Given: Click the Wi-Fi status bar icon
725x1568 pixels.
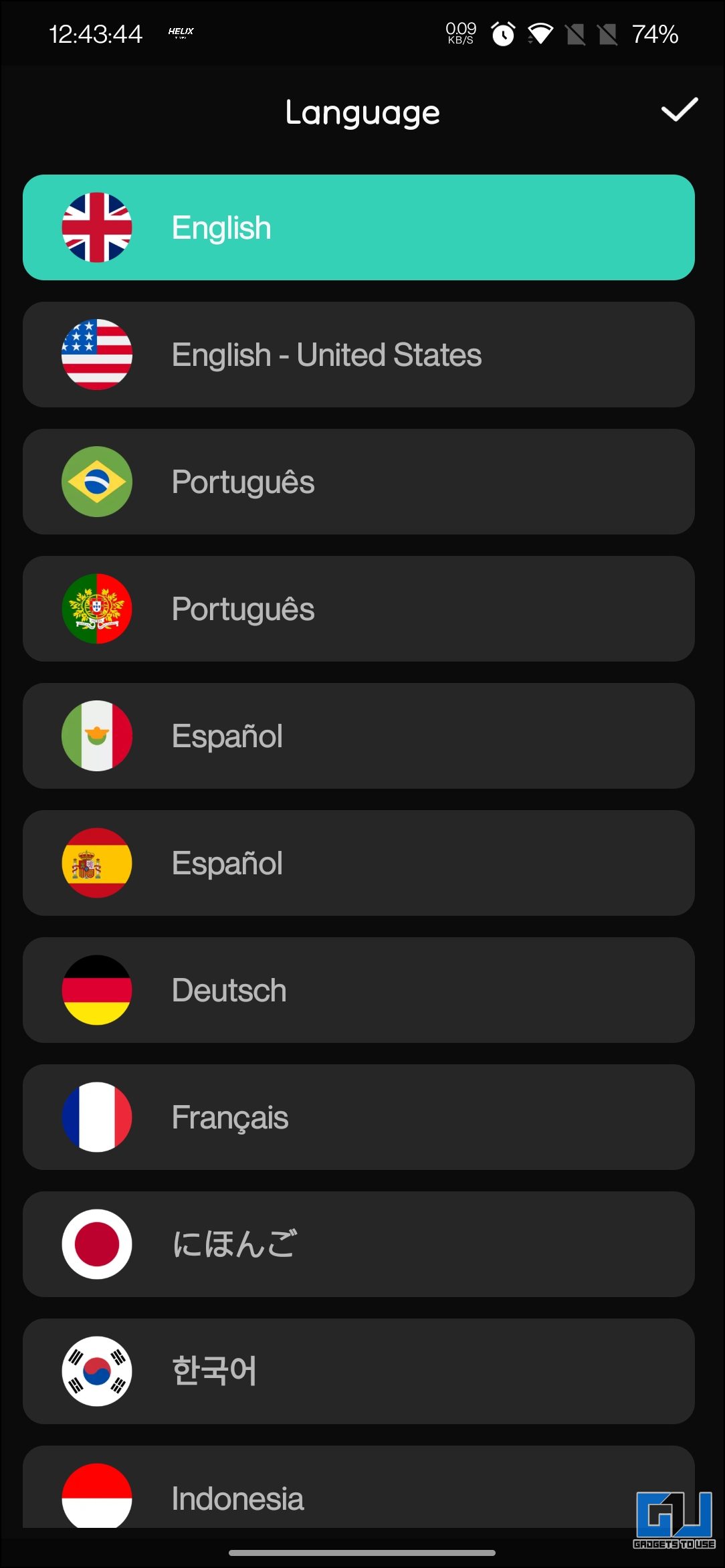Looking at the screenshot, I should coord(540,33).
